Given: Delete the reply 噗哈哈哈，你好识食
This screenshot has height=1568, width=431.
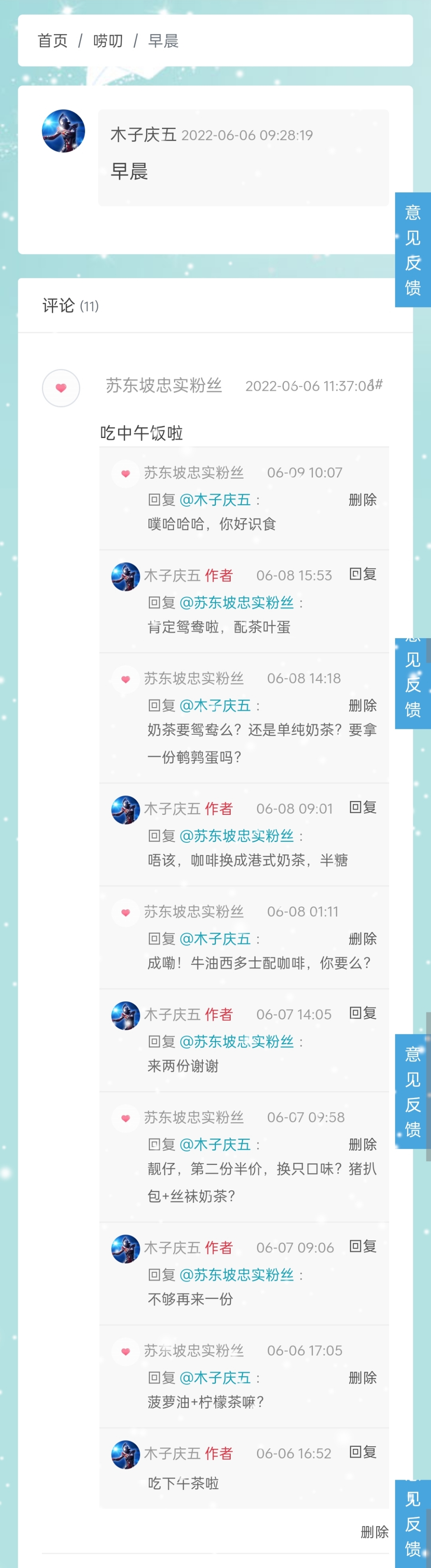Looking at the screenshot, I should [362, 500].
